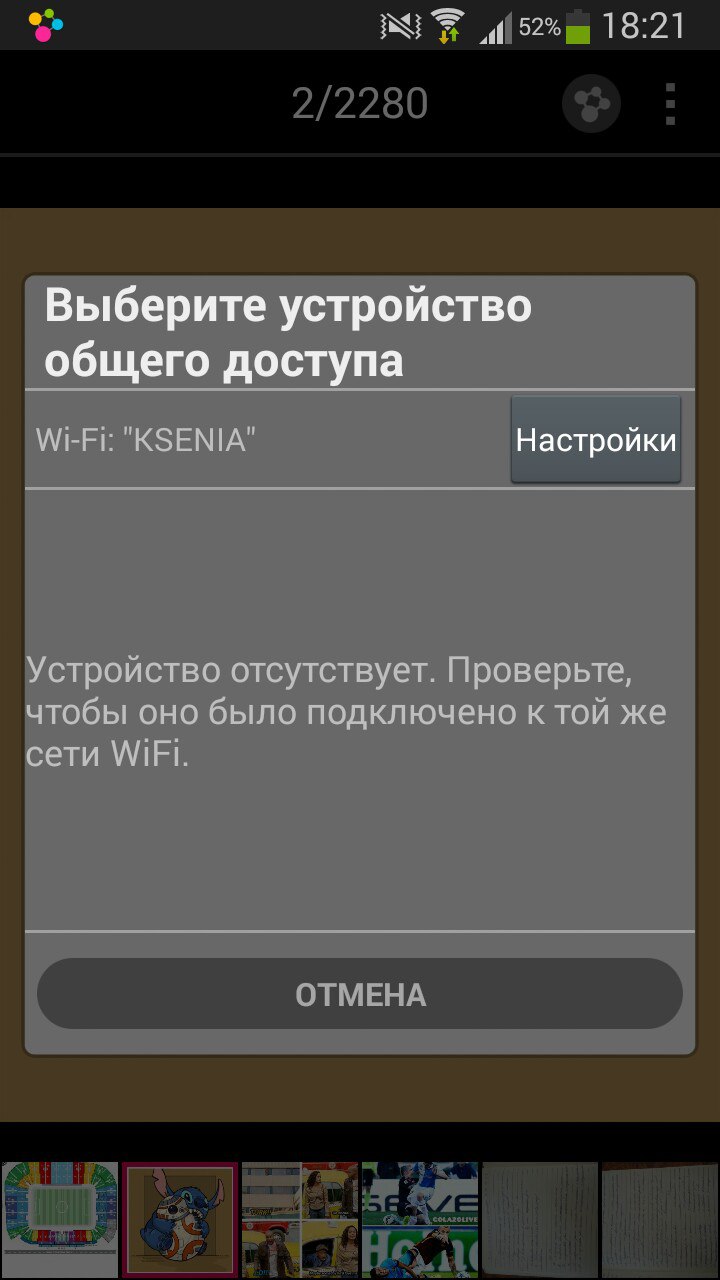Viewport: 720px width, 1280px height.
Task: Open the football players photo thumbnail
Action: (420, 1219)
